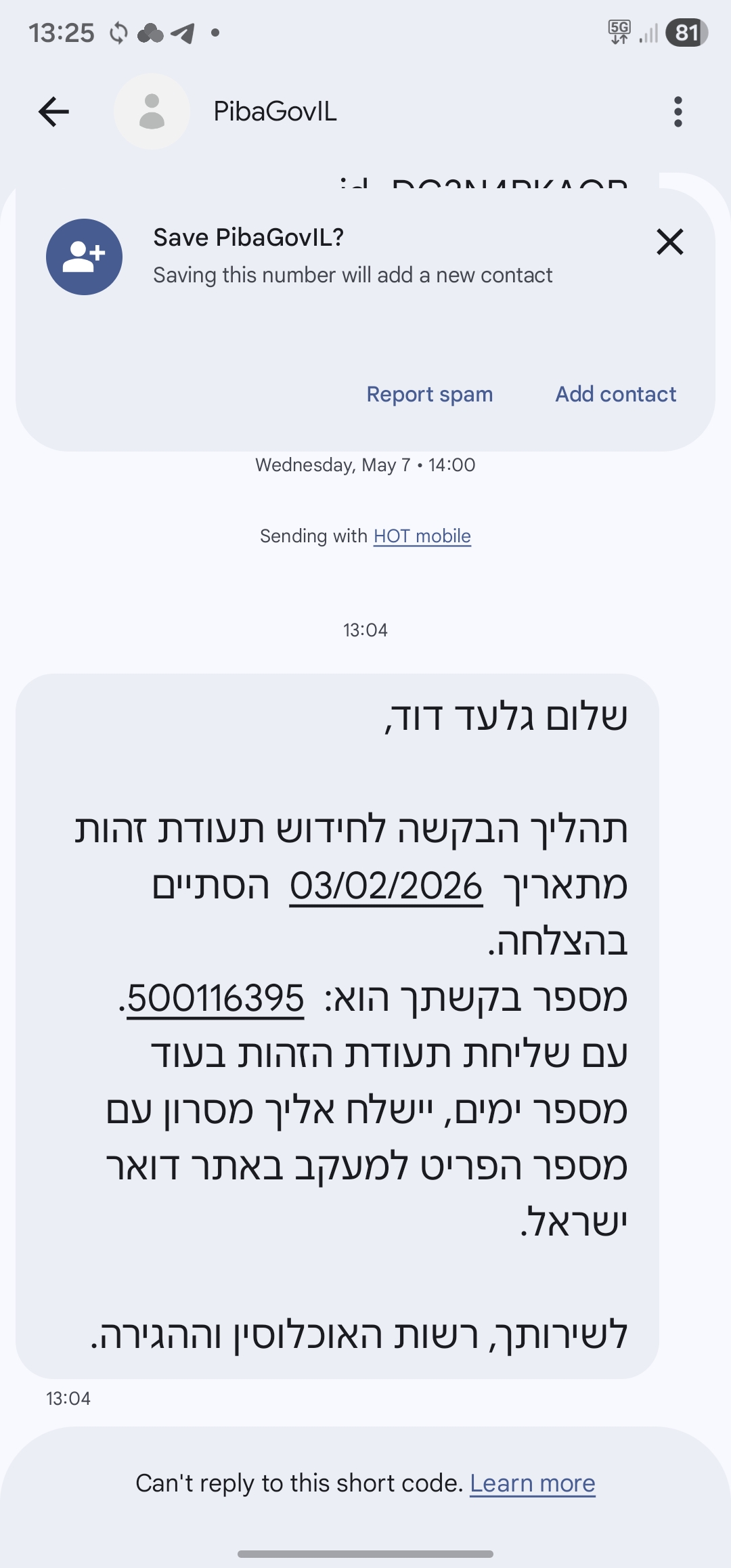Open the HOT mobile link

coord(422,536)
